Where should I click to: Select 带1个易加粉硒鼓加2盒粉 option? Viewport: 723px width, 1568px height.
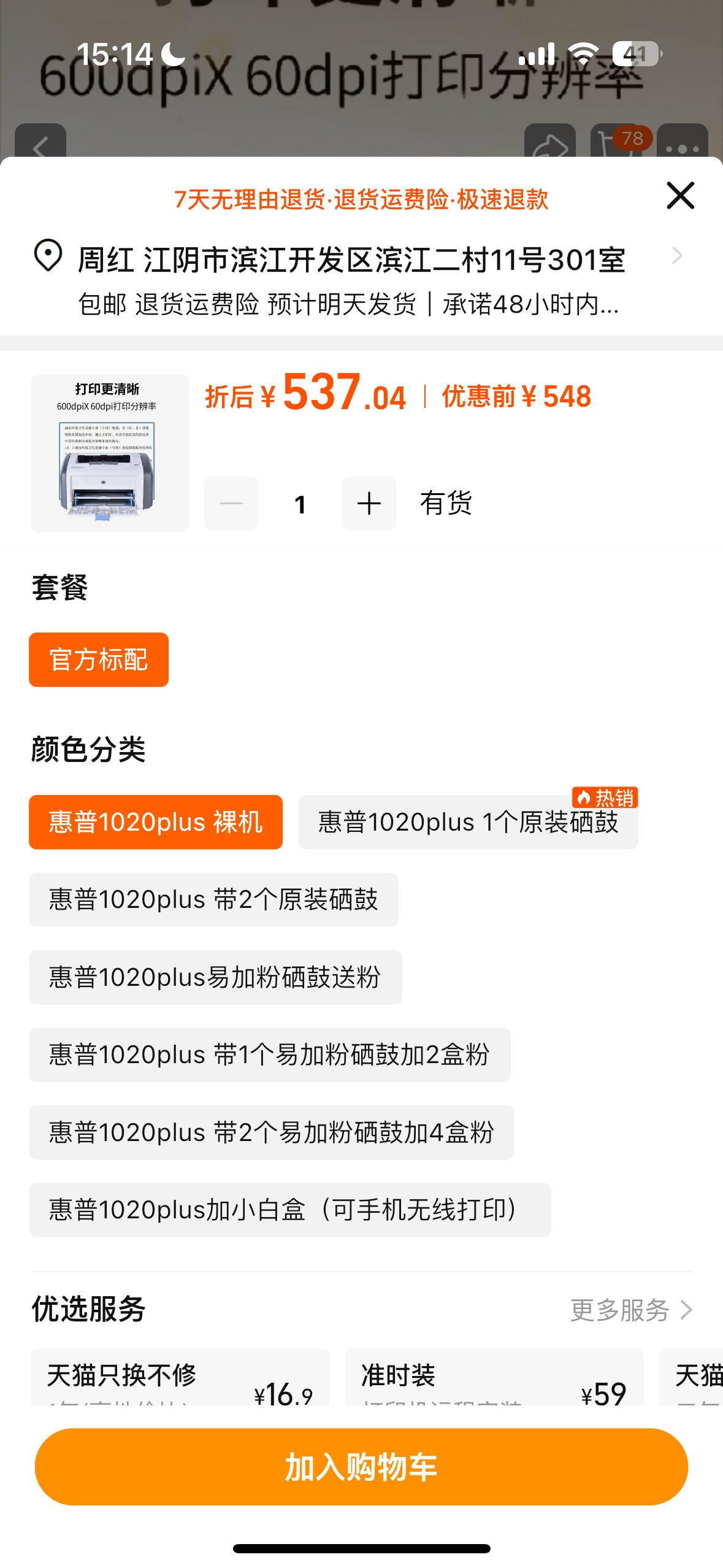tap(269, 1055)
